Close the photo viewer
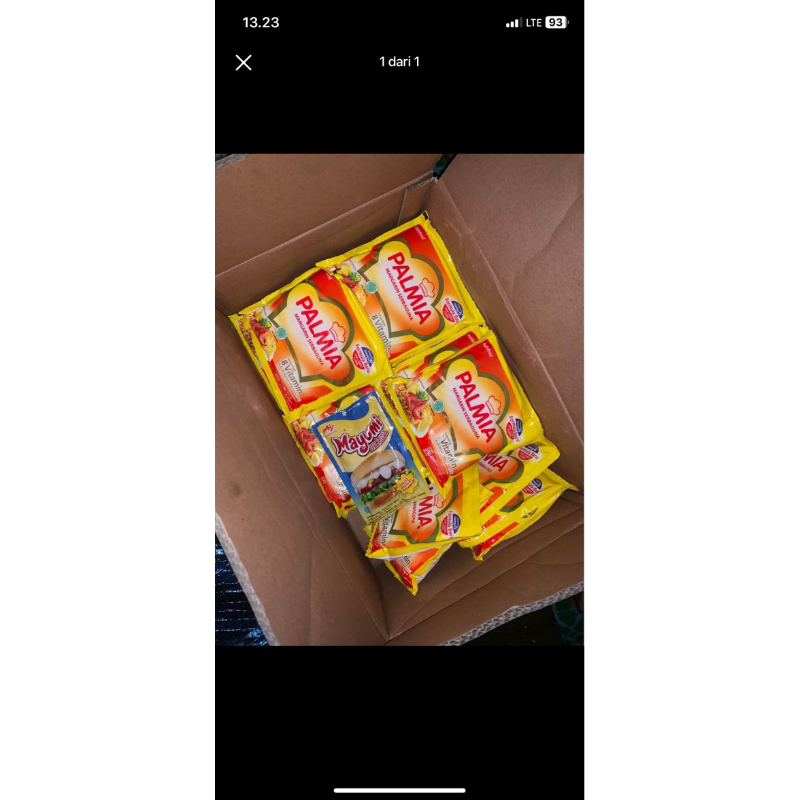This screenshot has width=800, height=800. pyautogui.click(x=243, y=62)
